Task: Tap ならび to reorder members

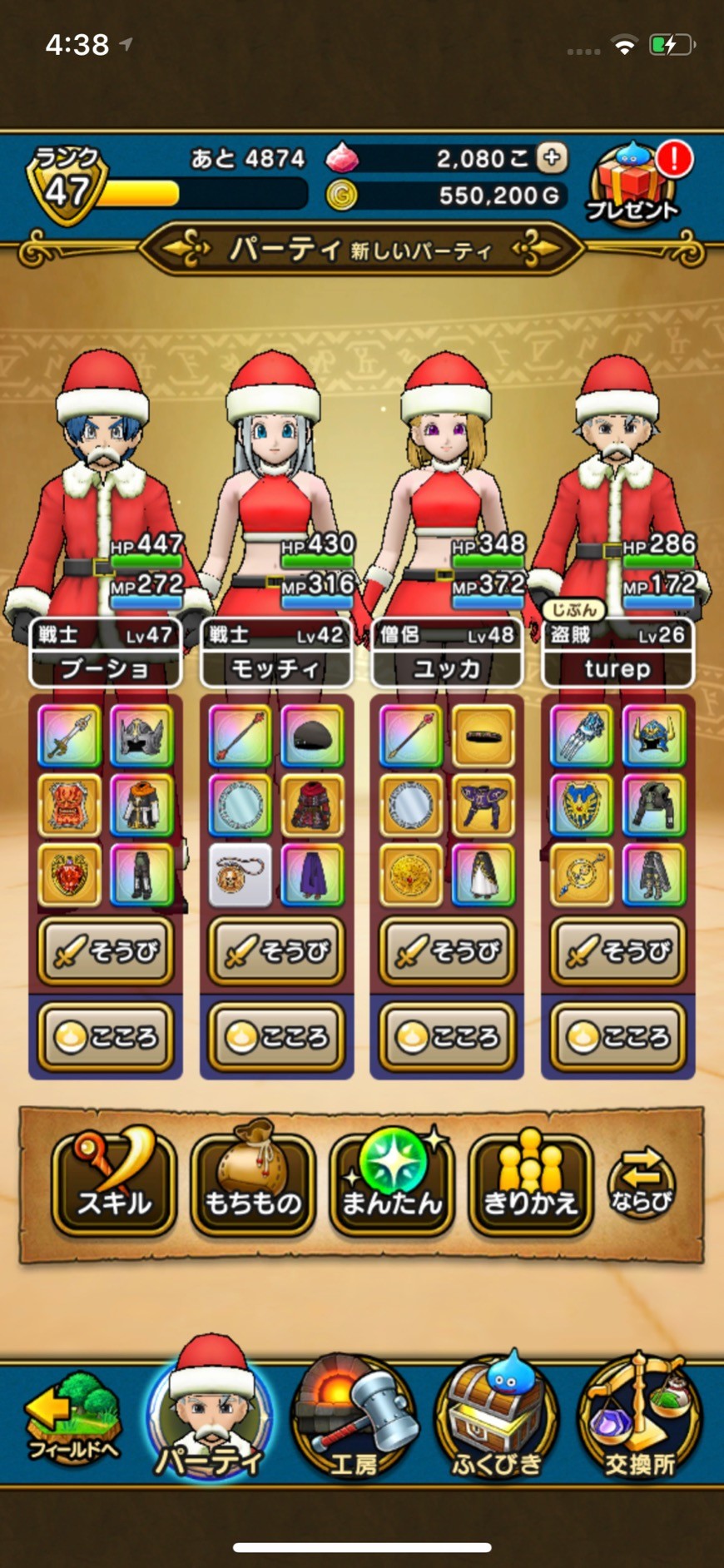Action: pyautogui.click(x=642, y=1183)
